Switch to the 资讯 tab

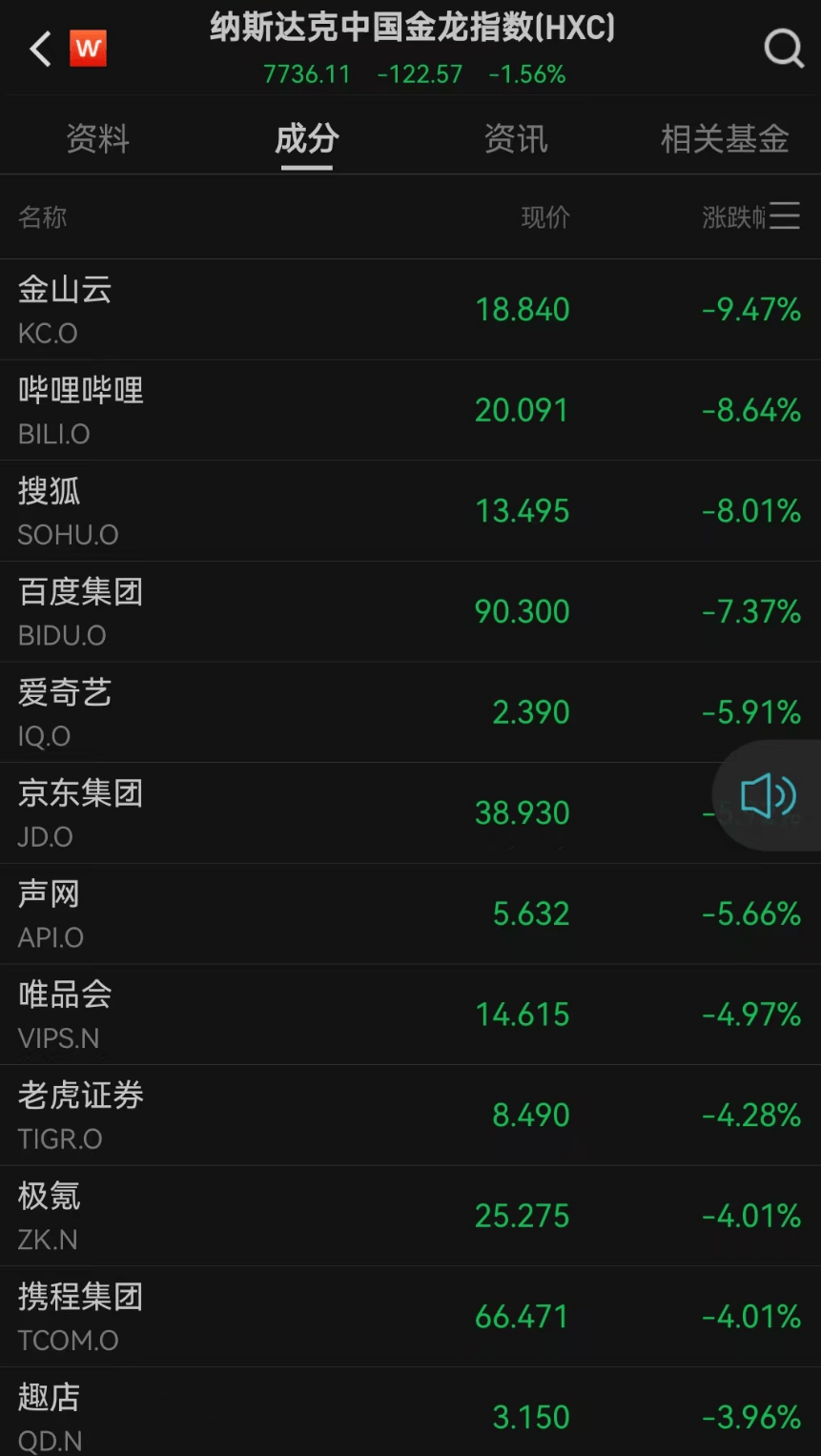[516, 139]
